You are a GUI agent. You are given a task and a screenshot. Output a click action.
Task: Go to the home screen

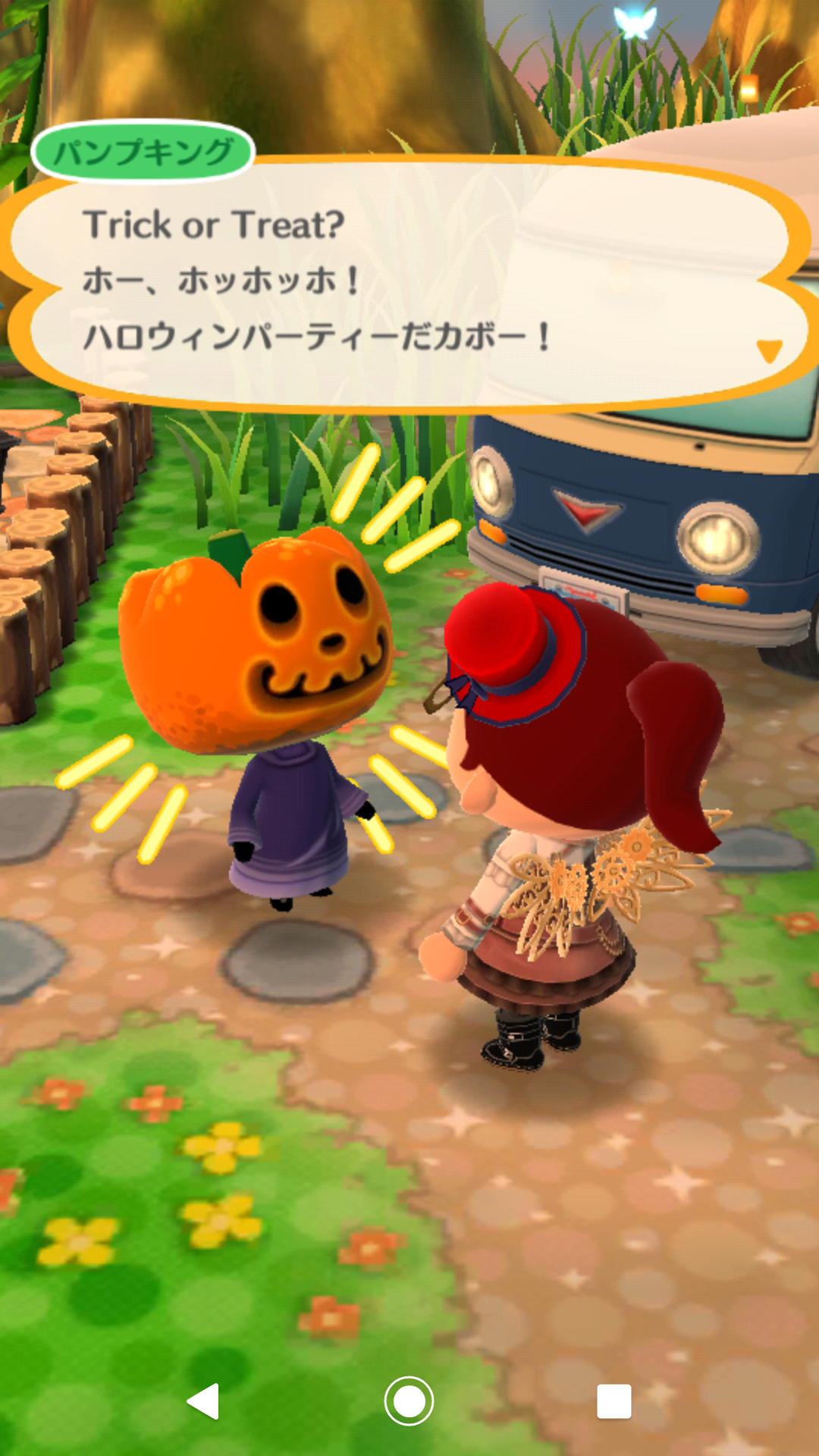click(409, 1401)
